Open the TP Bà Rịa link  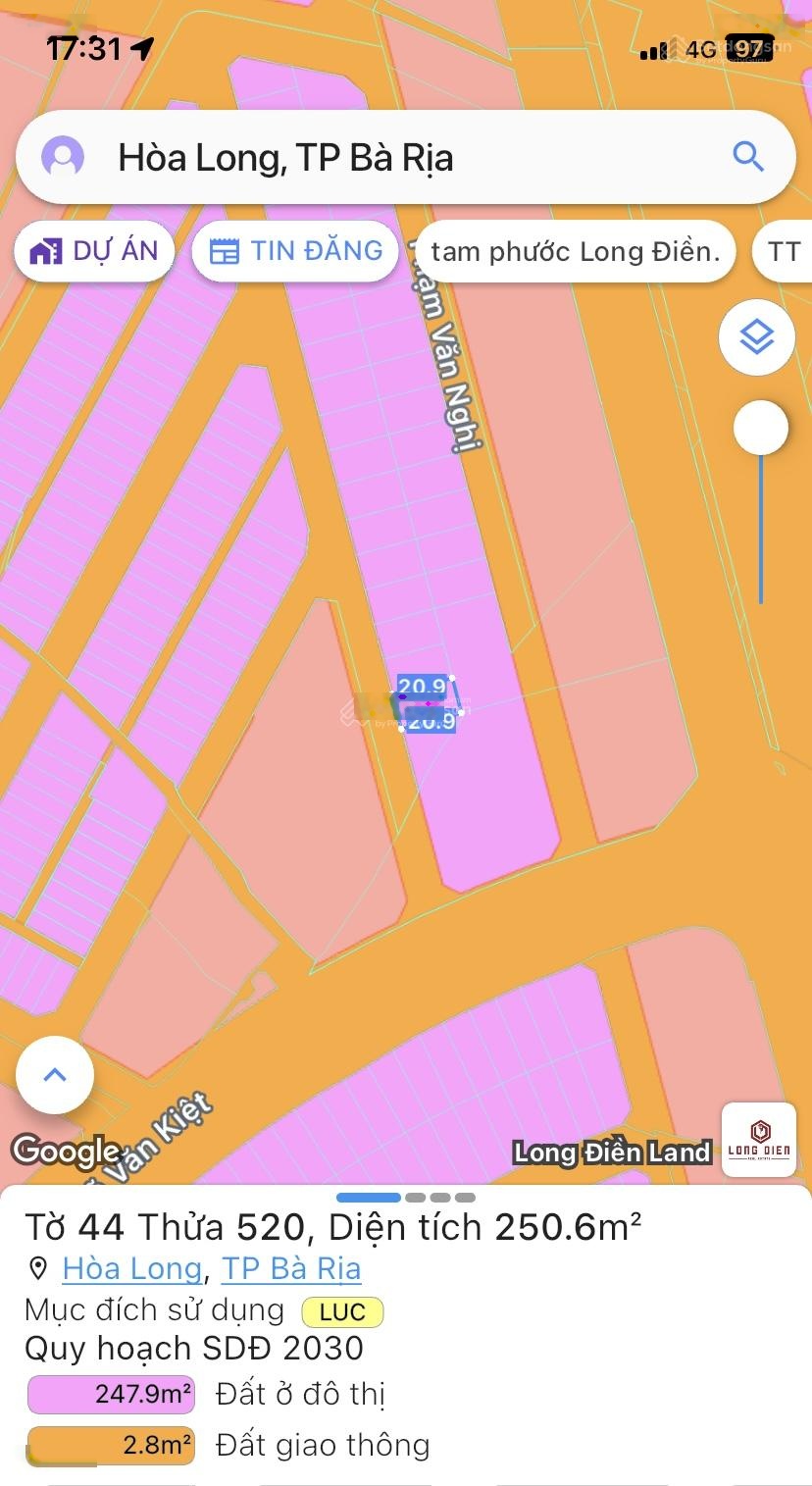click(x=291, y=1269)
